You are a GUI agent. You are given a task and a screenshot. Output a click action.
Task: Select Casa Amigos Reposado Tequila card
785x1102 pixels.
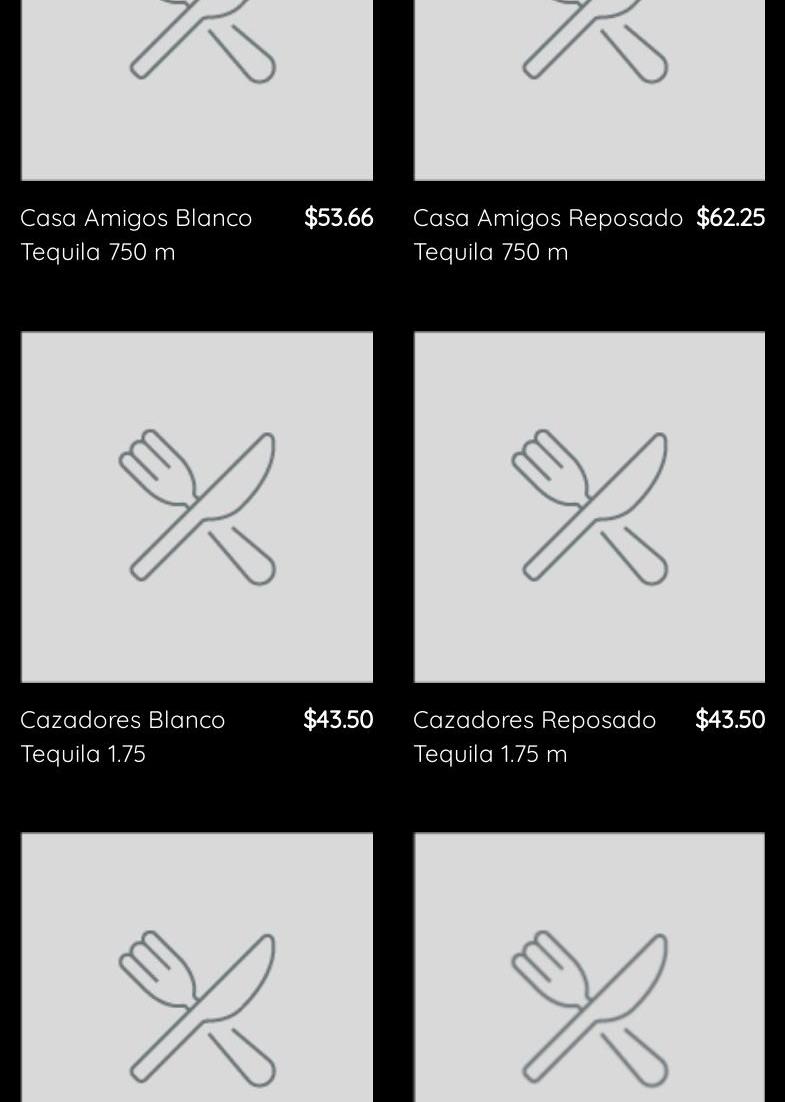pos(547,234)
